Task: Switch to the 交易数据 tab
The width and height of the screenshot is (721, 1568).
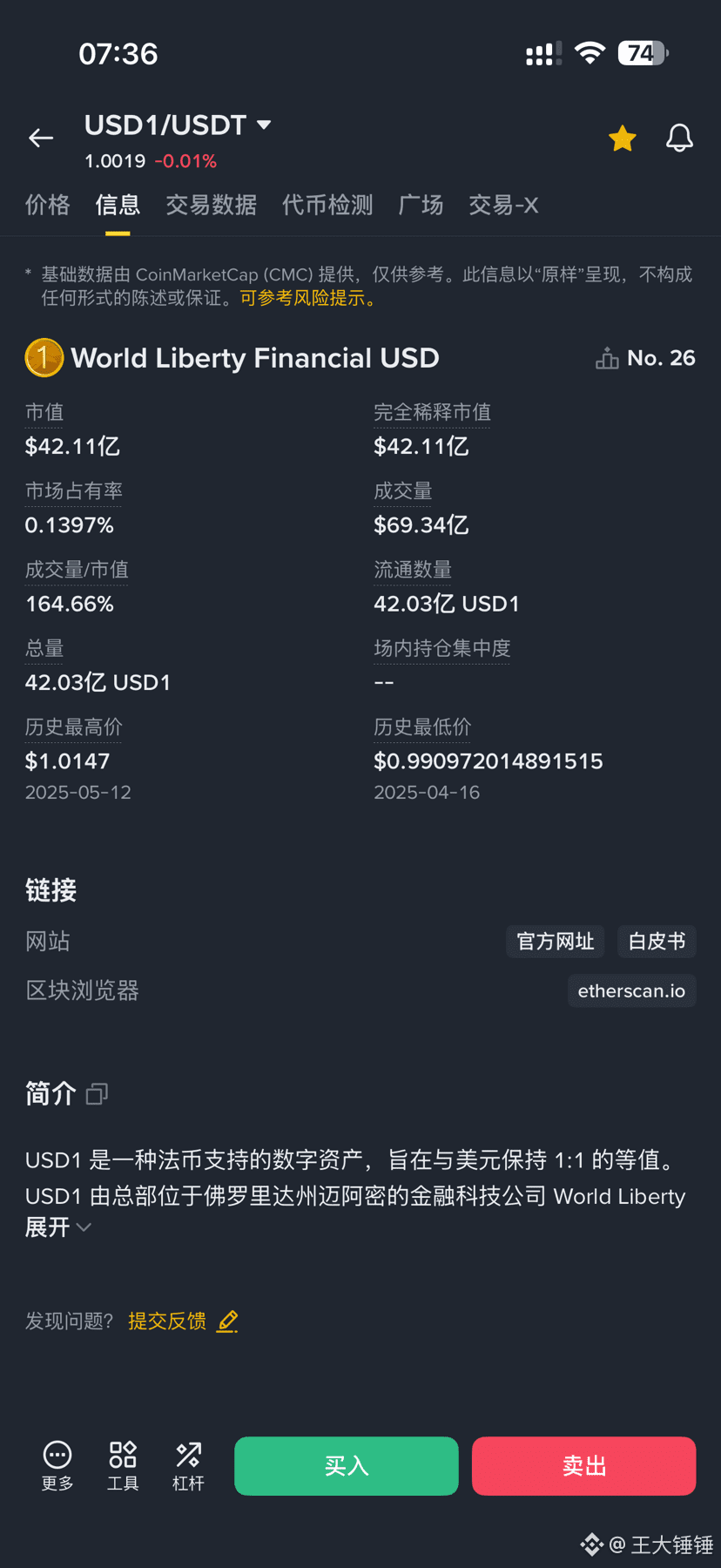Action: [x=211, y=205]
